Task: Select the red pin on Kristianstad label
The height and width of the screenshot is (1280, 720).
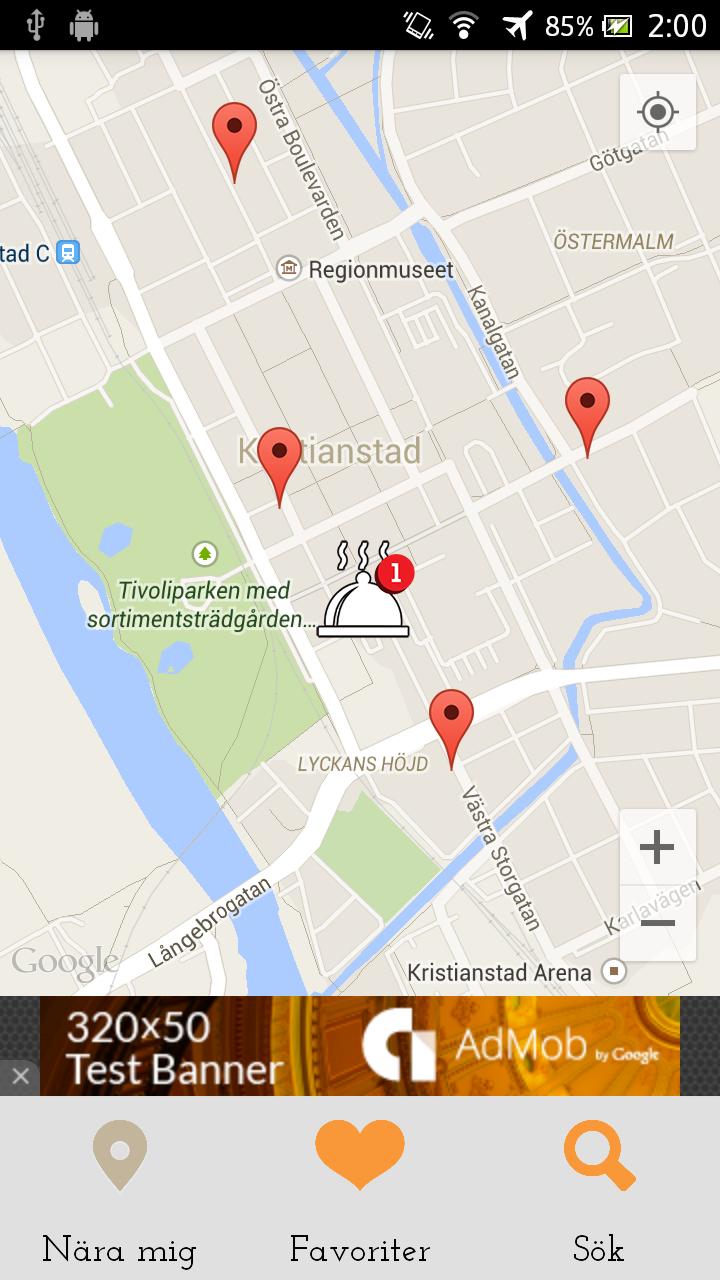Action: [x=279, y=458]
